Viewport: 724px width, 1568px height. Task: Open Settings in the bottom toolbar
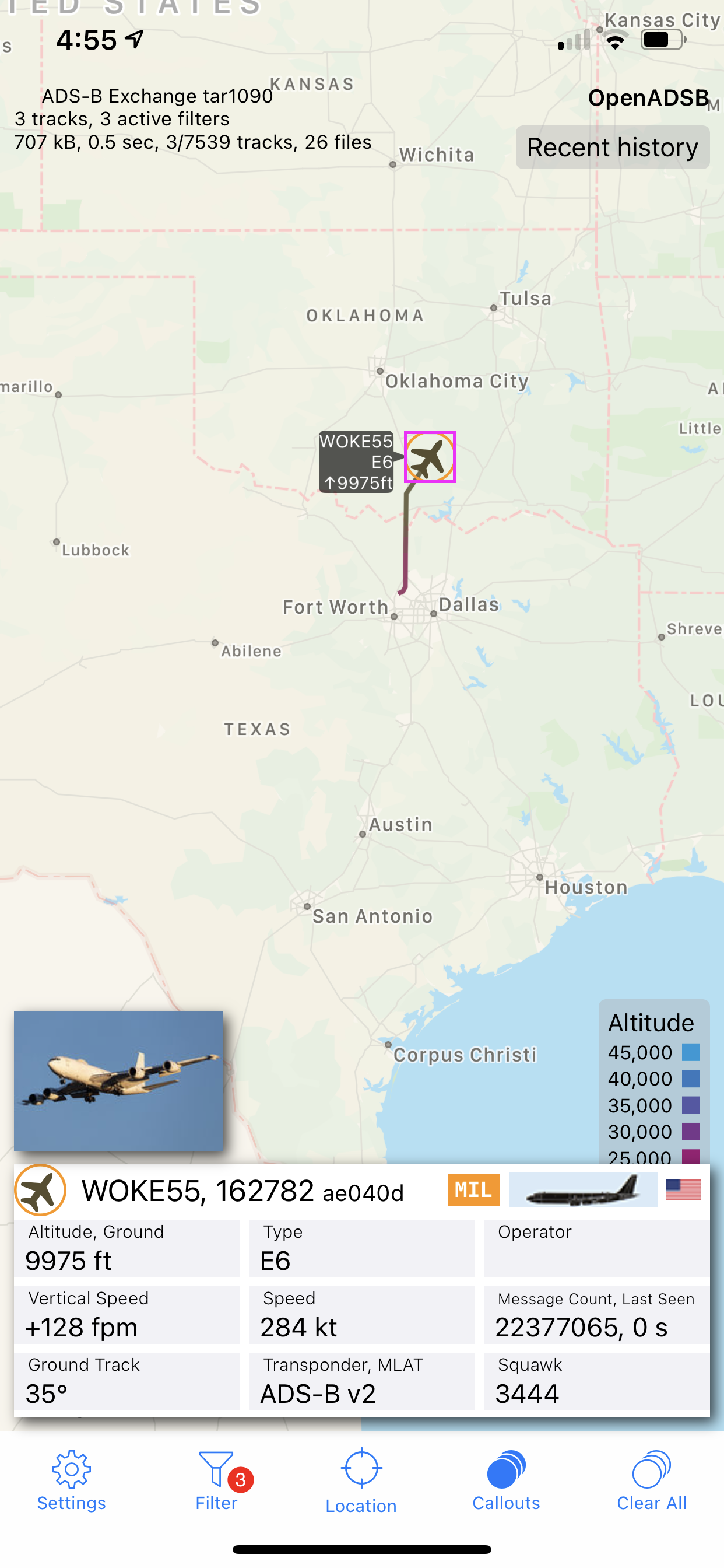pyautogui.click(x=72, y=1480)
